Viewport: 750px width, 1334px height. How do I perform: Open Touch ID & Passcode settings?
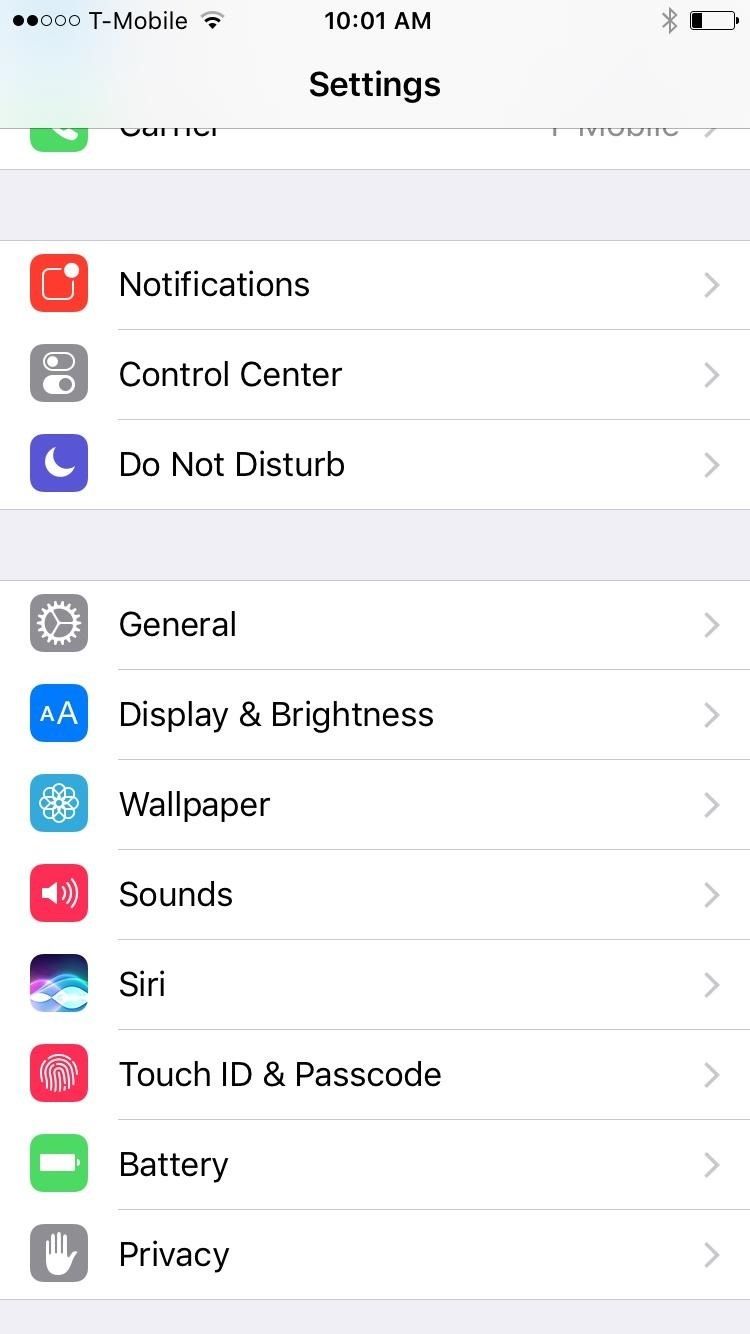tap(375, 1074)
